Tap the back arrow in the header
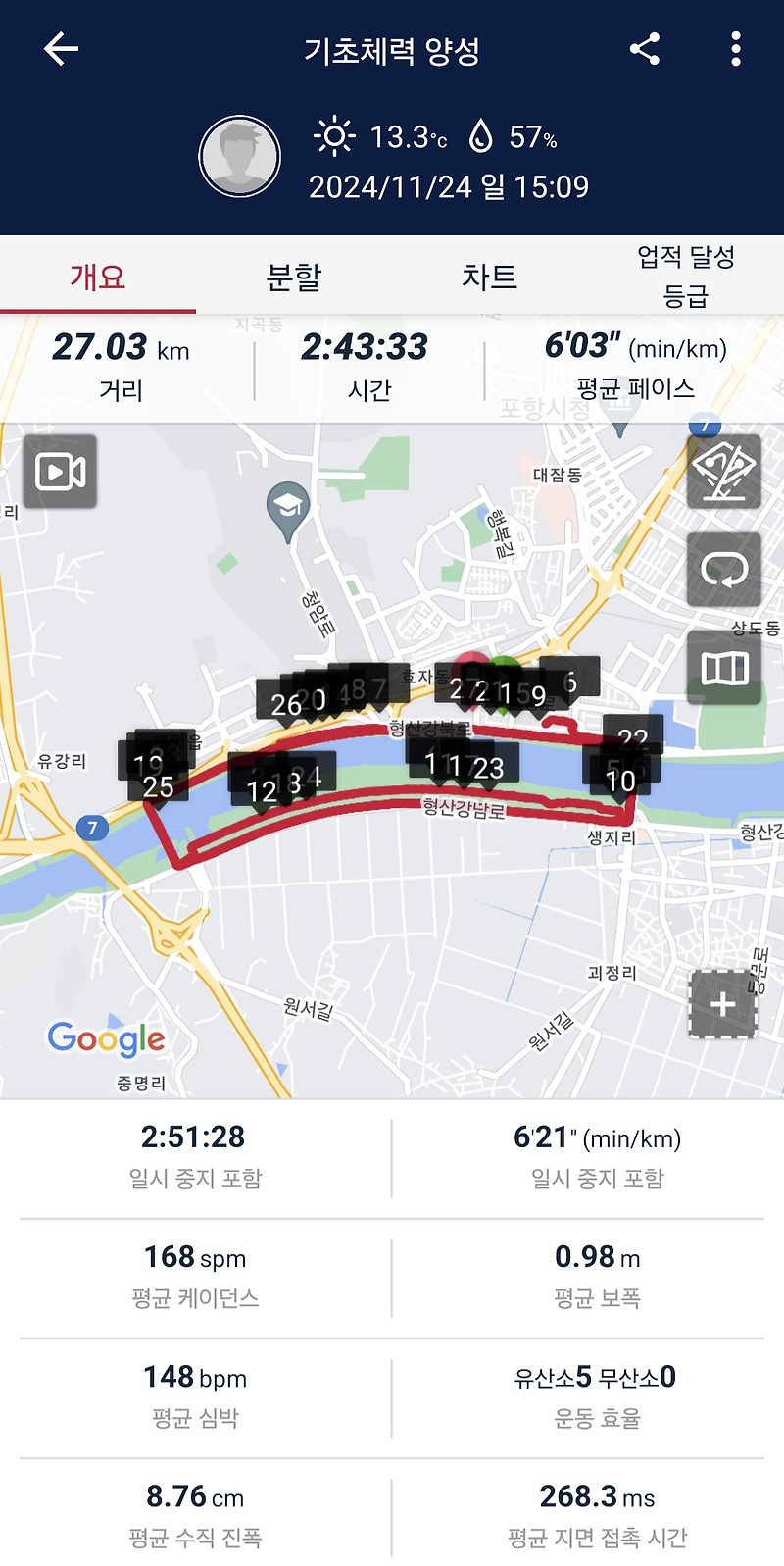The image size is (784, 1566). pos(60,47)
